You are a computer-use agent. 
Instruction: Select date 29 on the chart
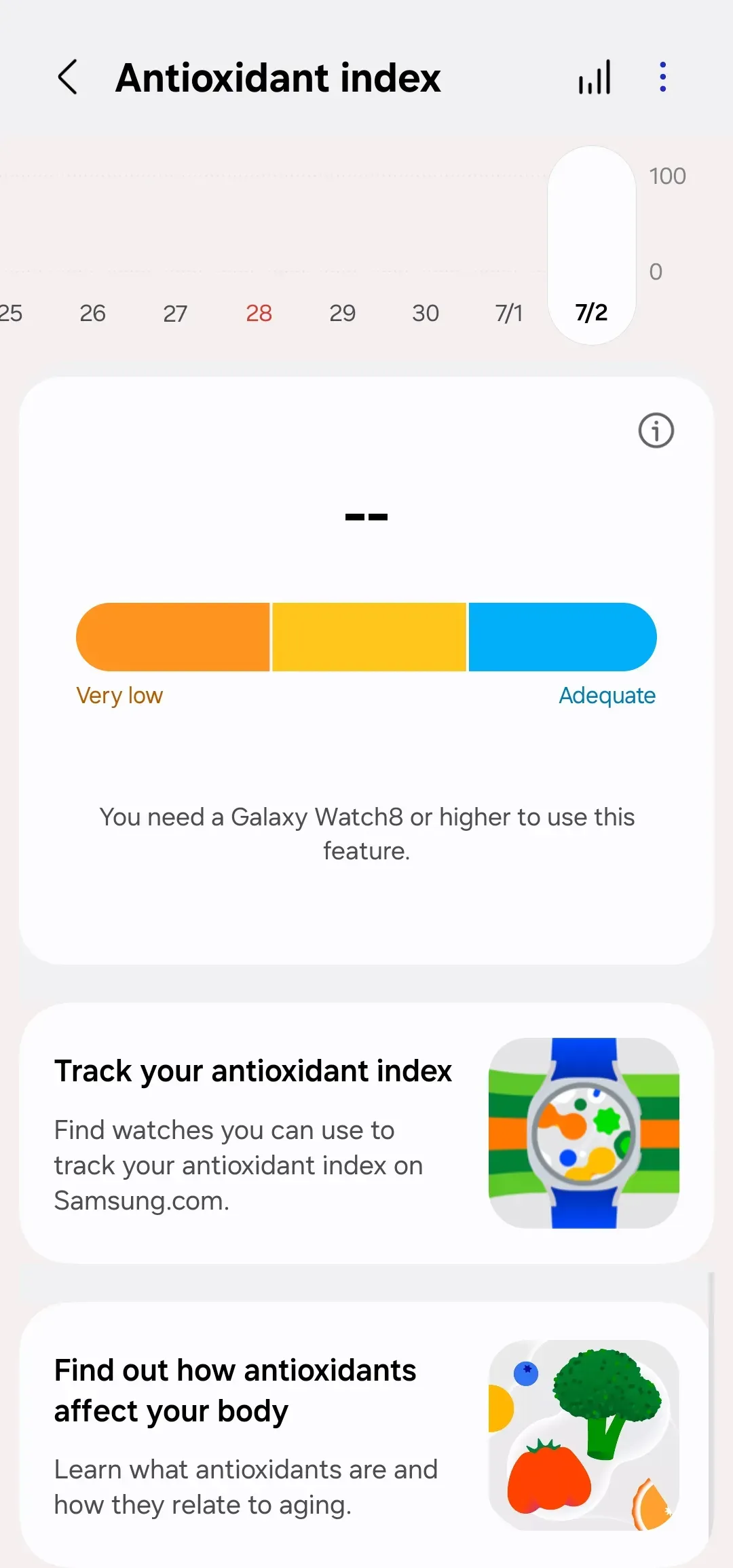[x=342, y=313]
